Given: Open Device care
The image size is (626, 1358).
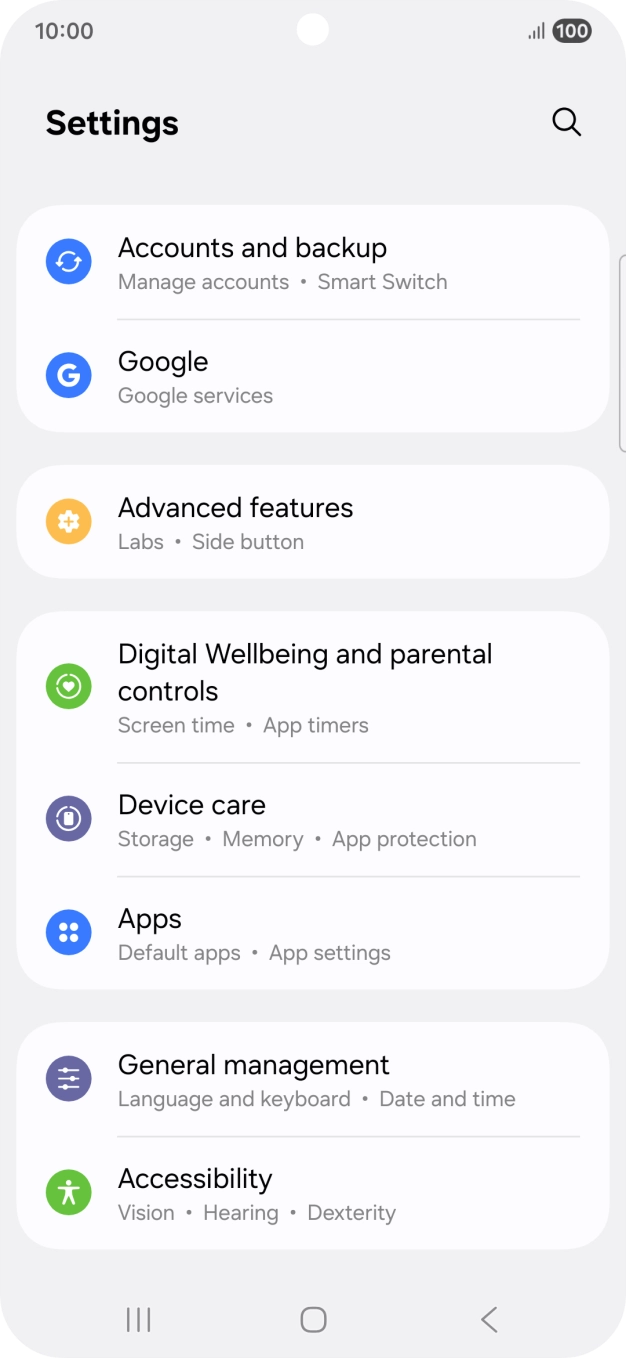Looking at the screenshot, I should click(x=313, y=820).
